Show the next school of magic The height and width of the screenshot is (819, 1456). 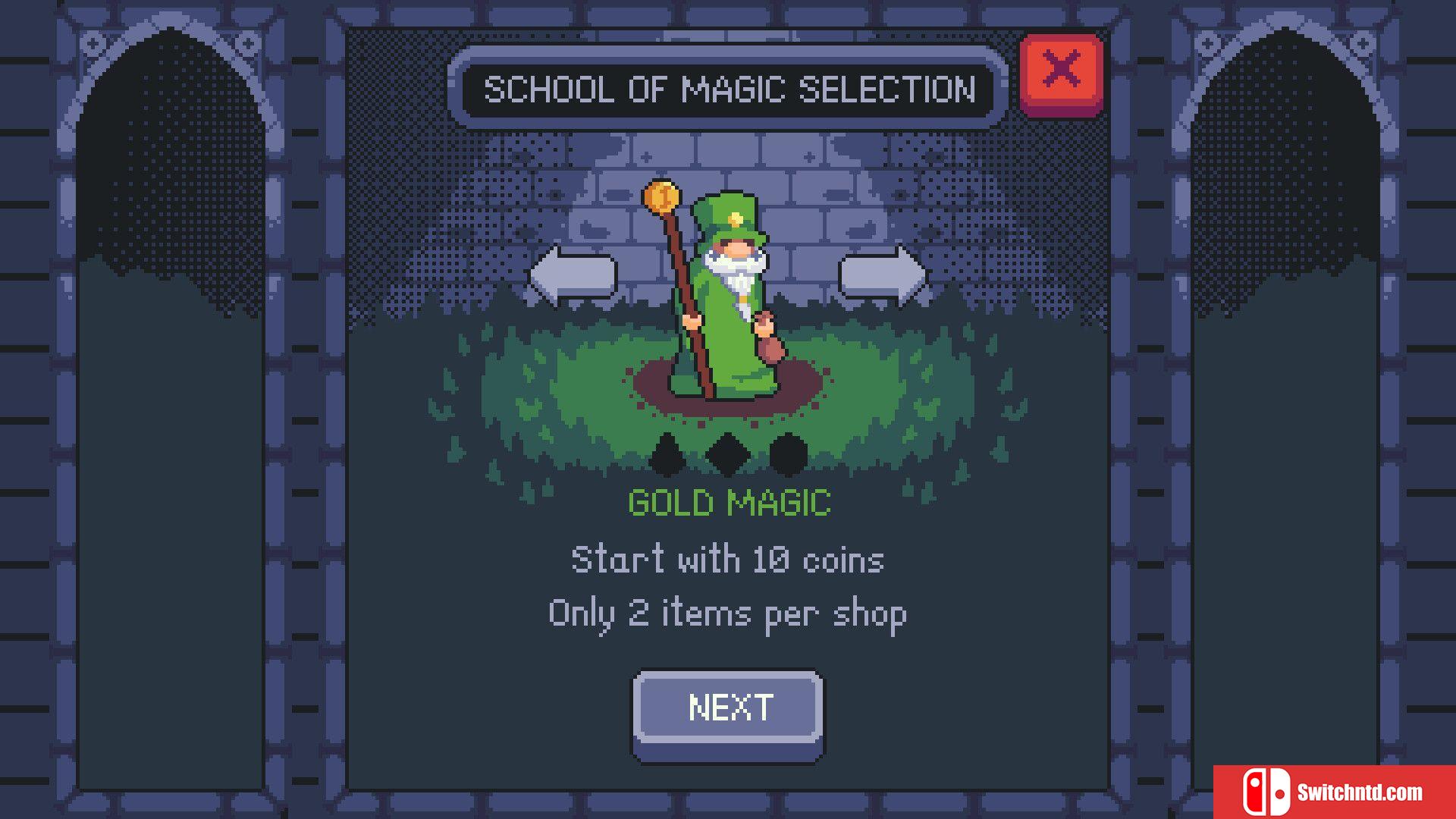(882, 275)
